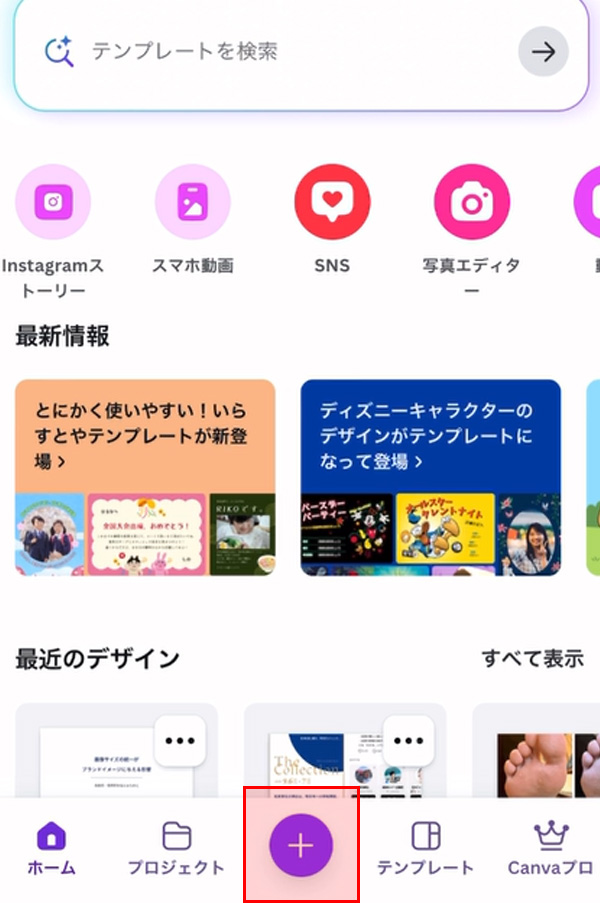This screenshot has height=903, width=600.
Task: Show all recent designs via すべて表示
Action: coord(532,658)
